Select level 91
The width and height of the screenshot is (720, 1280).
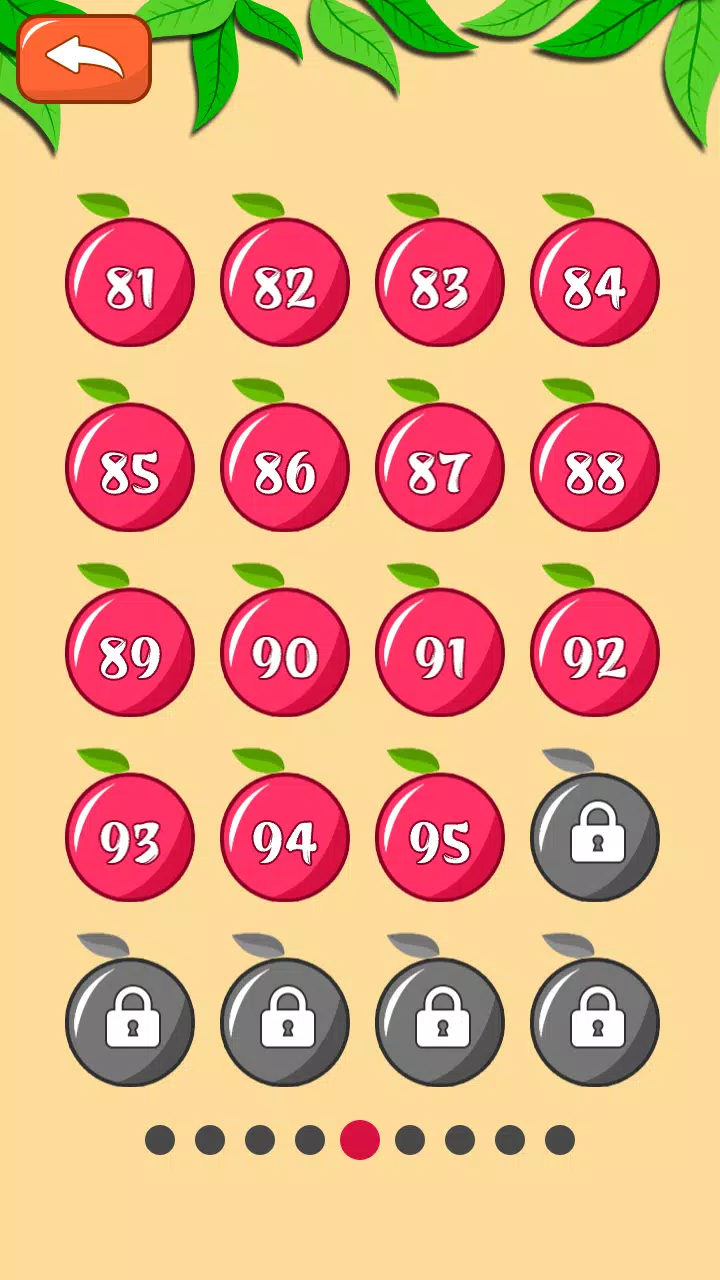coord(440,653)
